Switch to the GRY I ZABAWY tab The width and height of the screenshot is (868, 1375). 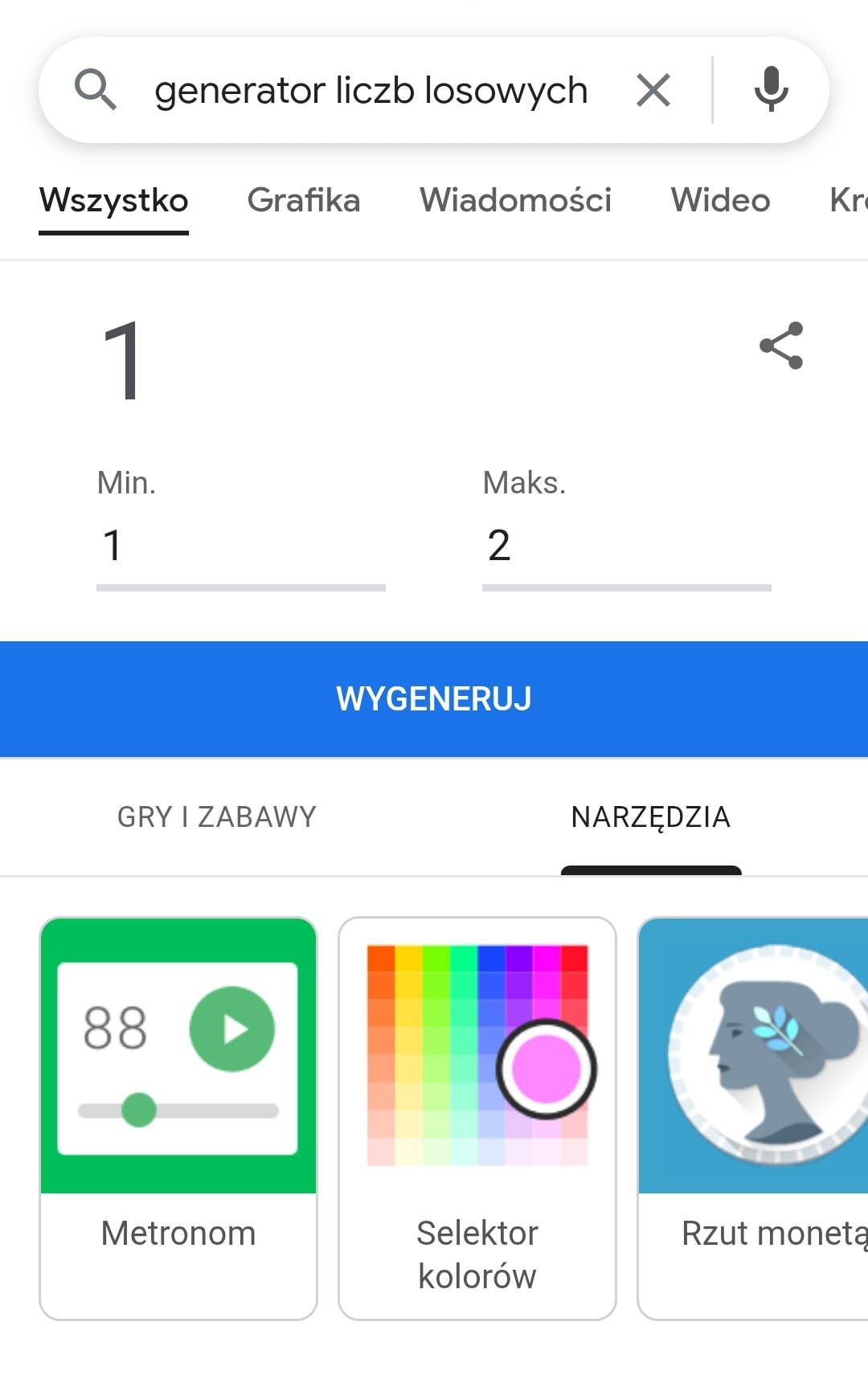216,816
